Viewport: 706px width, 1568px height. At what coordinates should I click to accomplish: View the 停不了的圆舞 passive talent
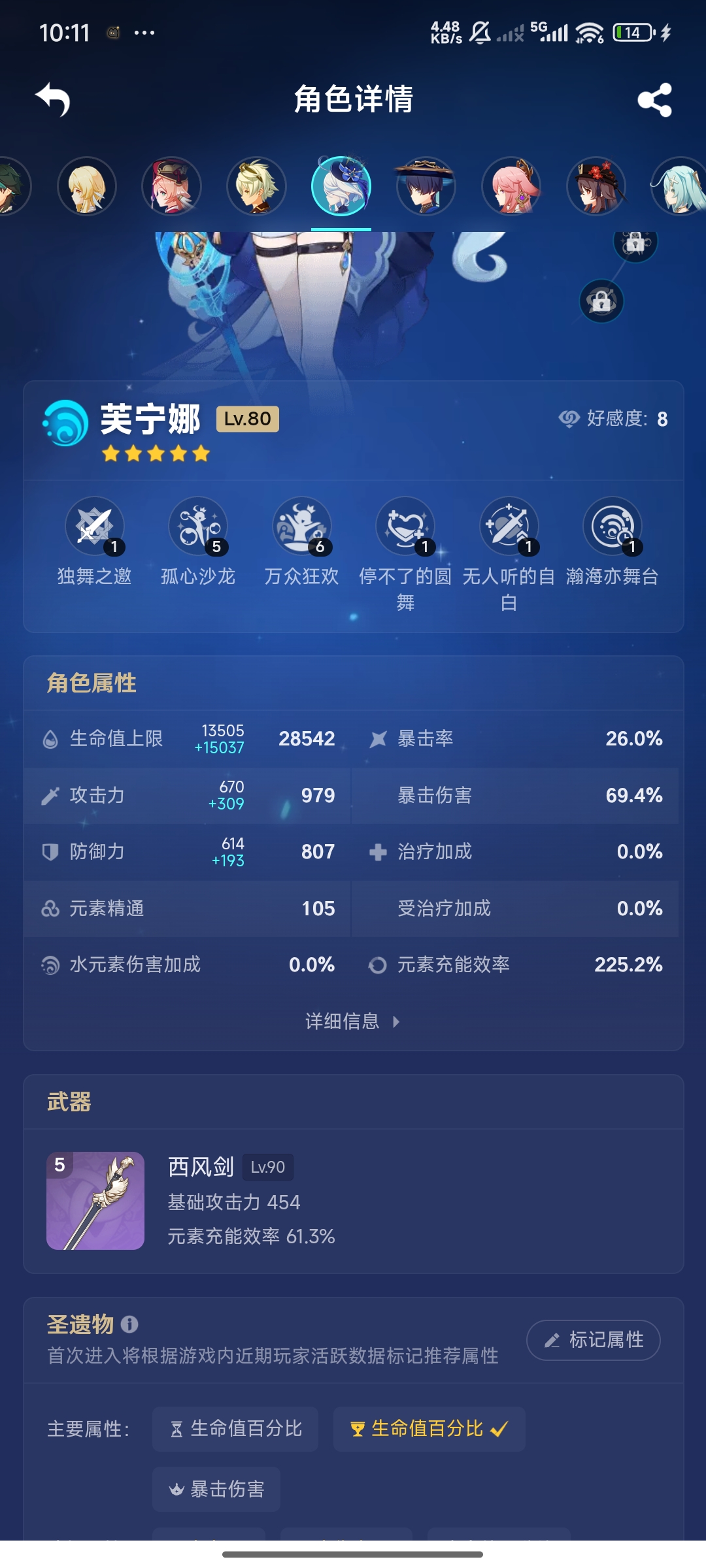[x=405, y=526]
